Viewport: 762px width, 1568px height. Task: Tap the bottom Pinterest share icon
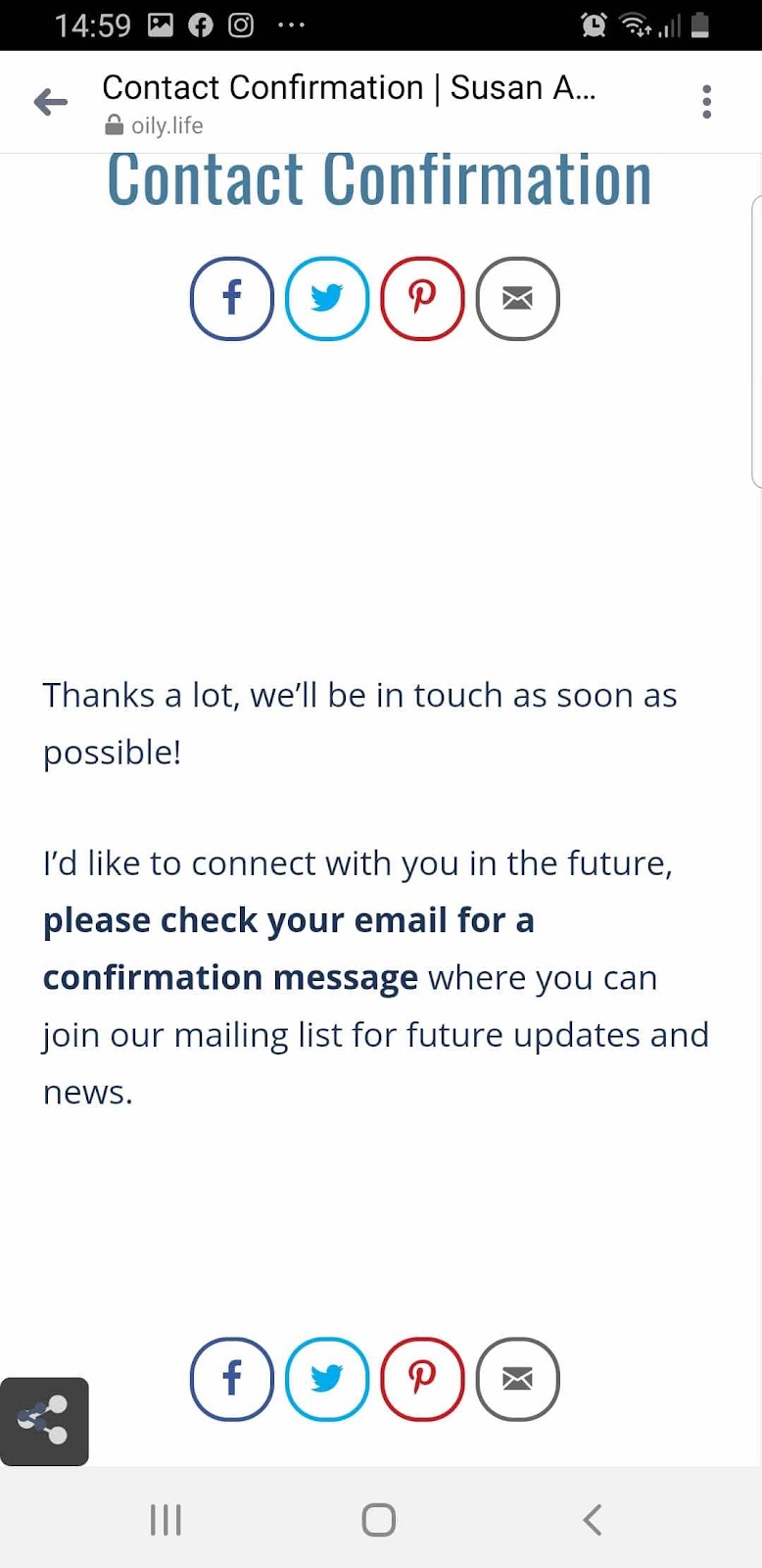point(422,1379)
